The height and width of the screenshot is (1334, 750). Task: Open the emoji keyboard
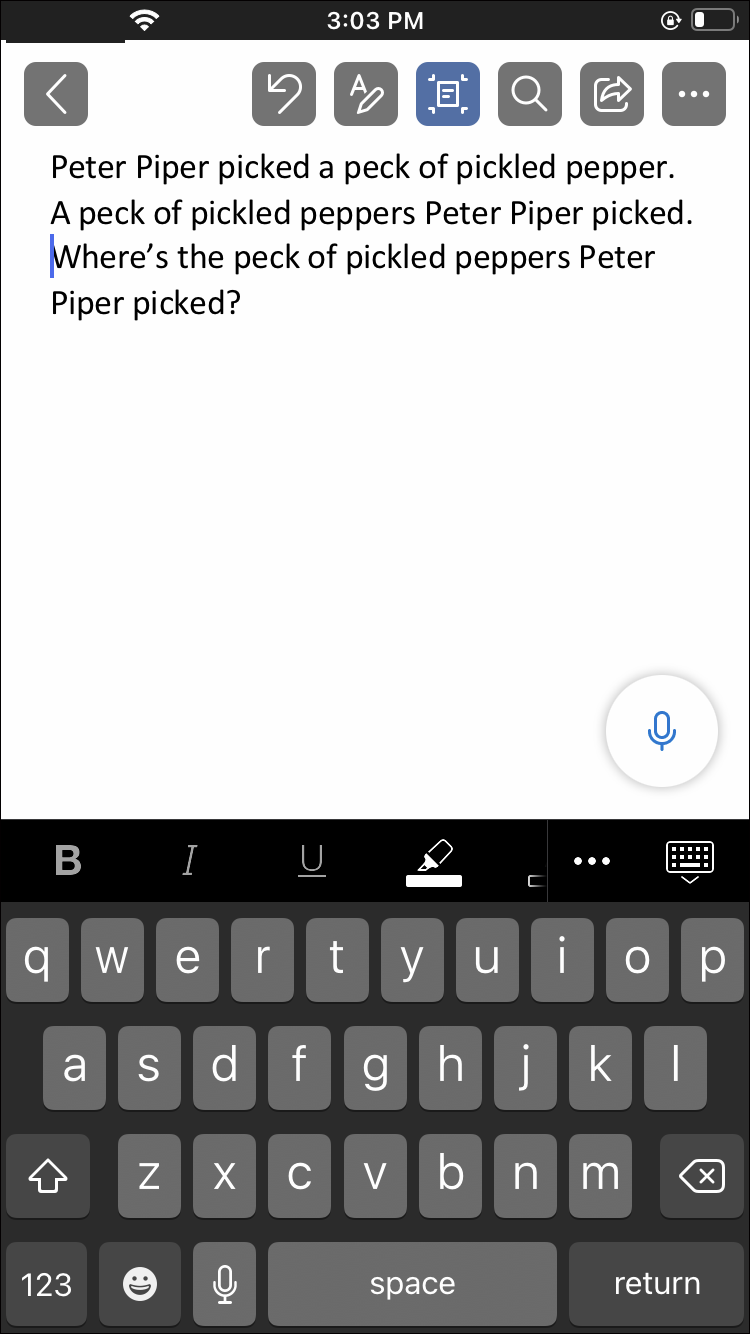click(139, 1284)
